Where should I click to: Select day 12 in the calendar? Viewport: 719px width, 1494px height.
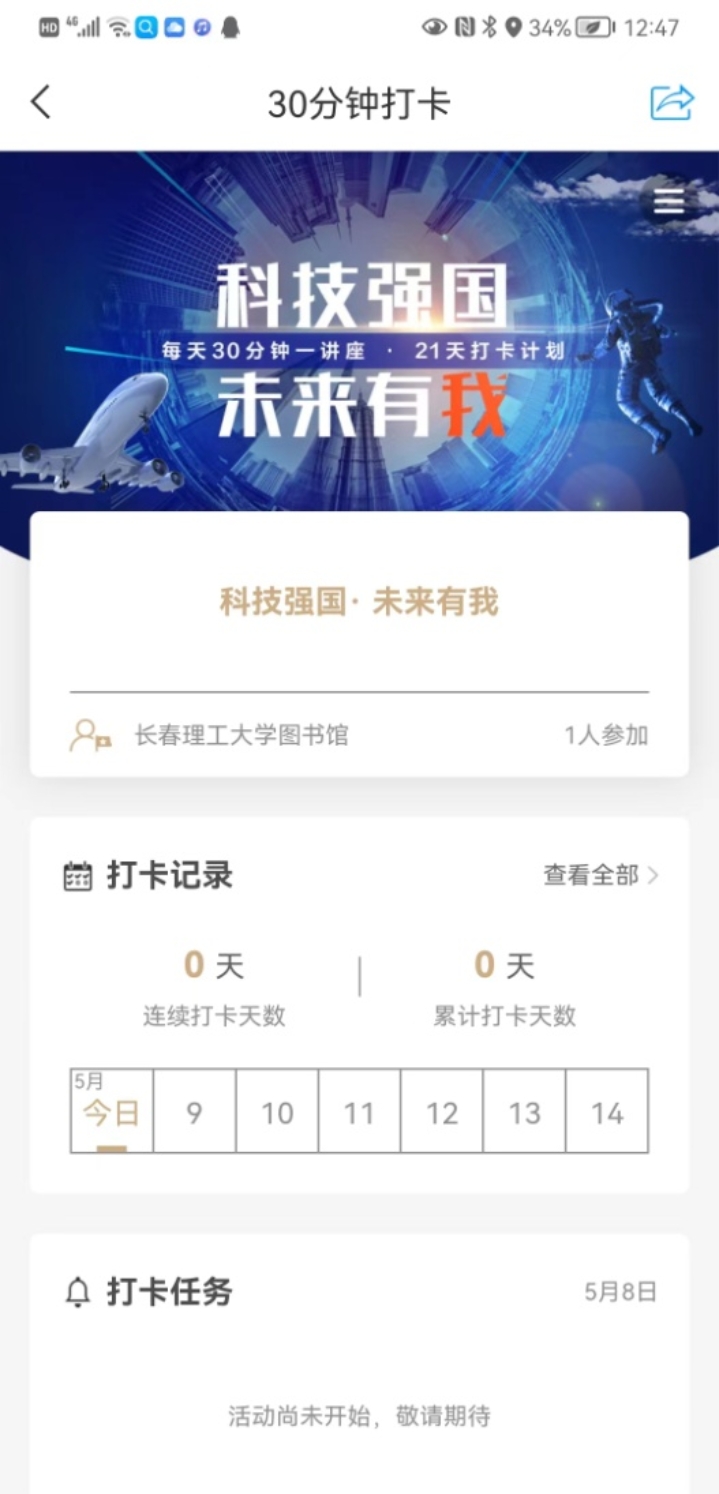[x=442, y=1112]
